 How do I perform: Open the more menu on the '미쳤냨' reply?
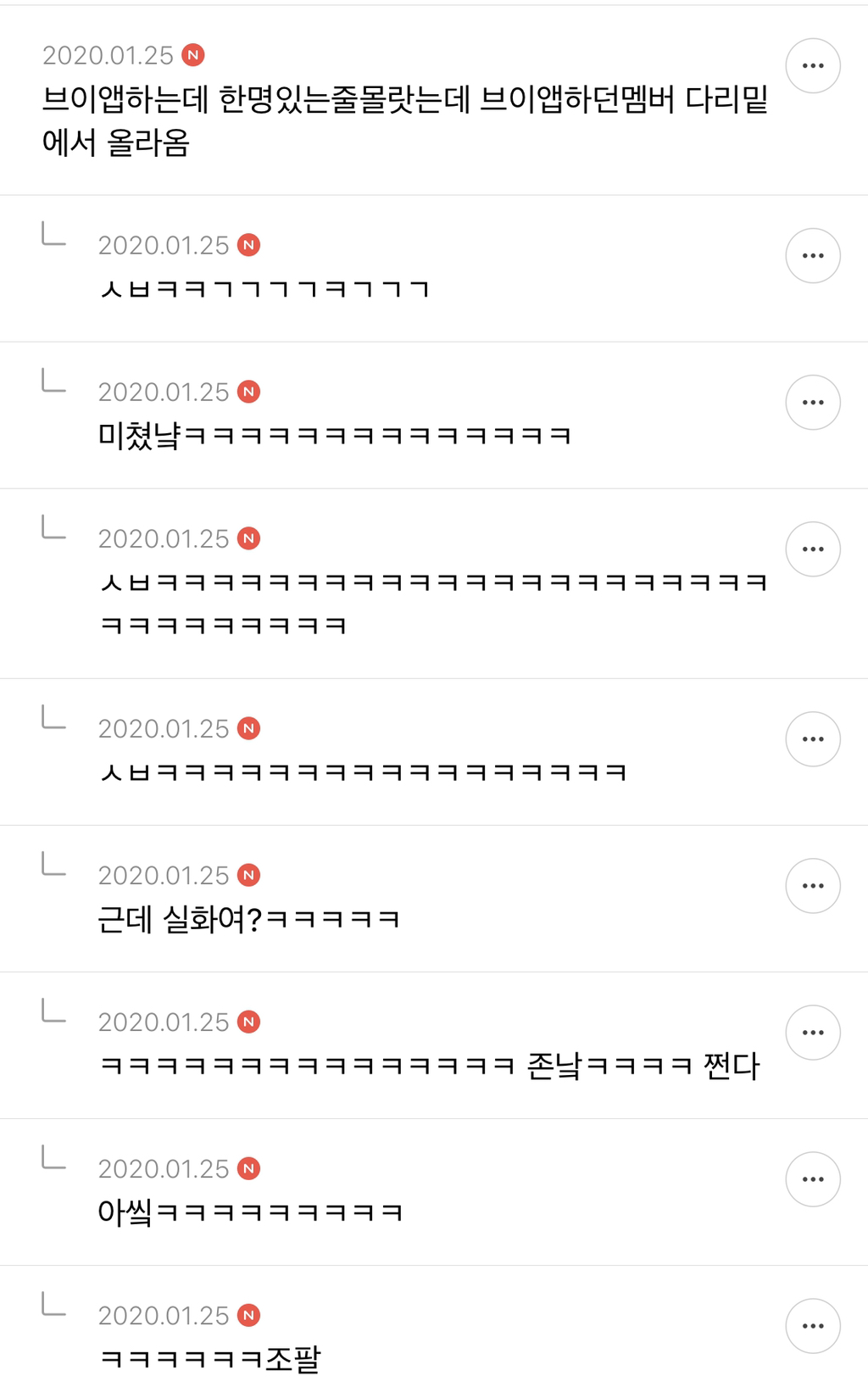click(x=812, y=402)
